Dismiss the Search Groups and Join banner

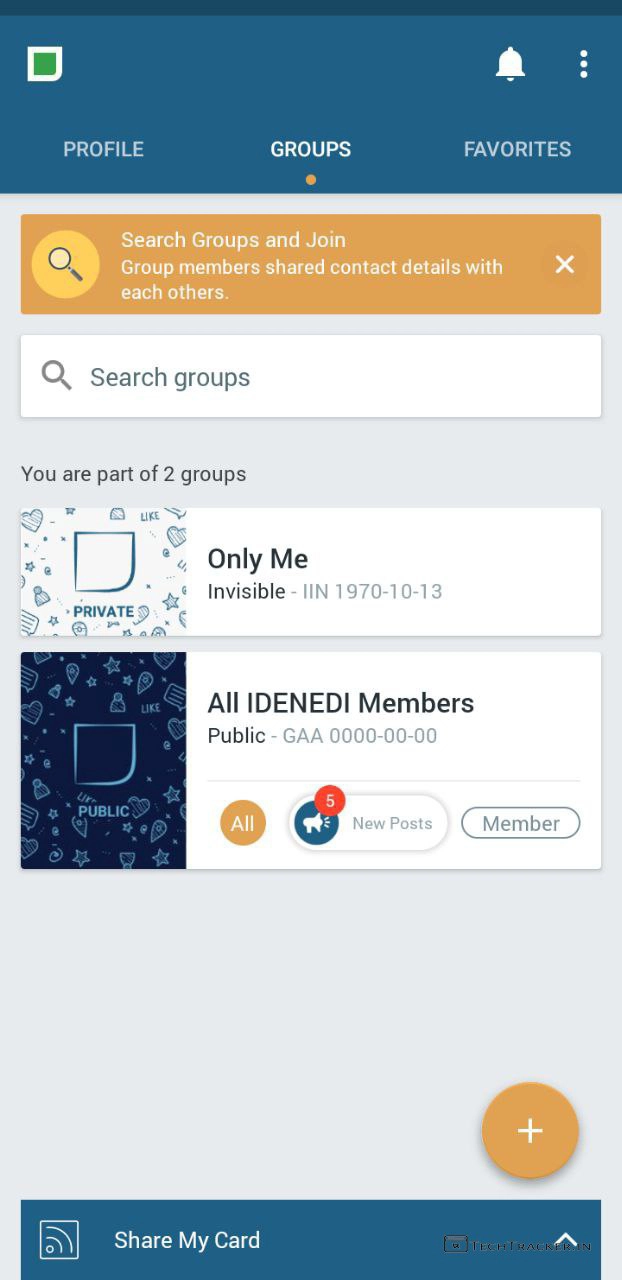click(x=565, y=264)
